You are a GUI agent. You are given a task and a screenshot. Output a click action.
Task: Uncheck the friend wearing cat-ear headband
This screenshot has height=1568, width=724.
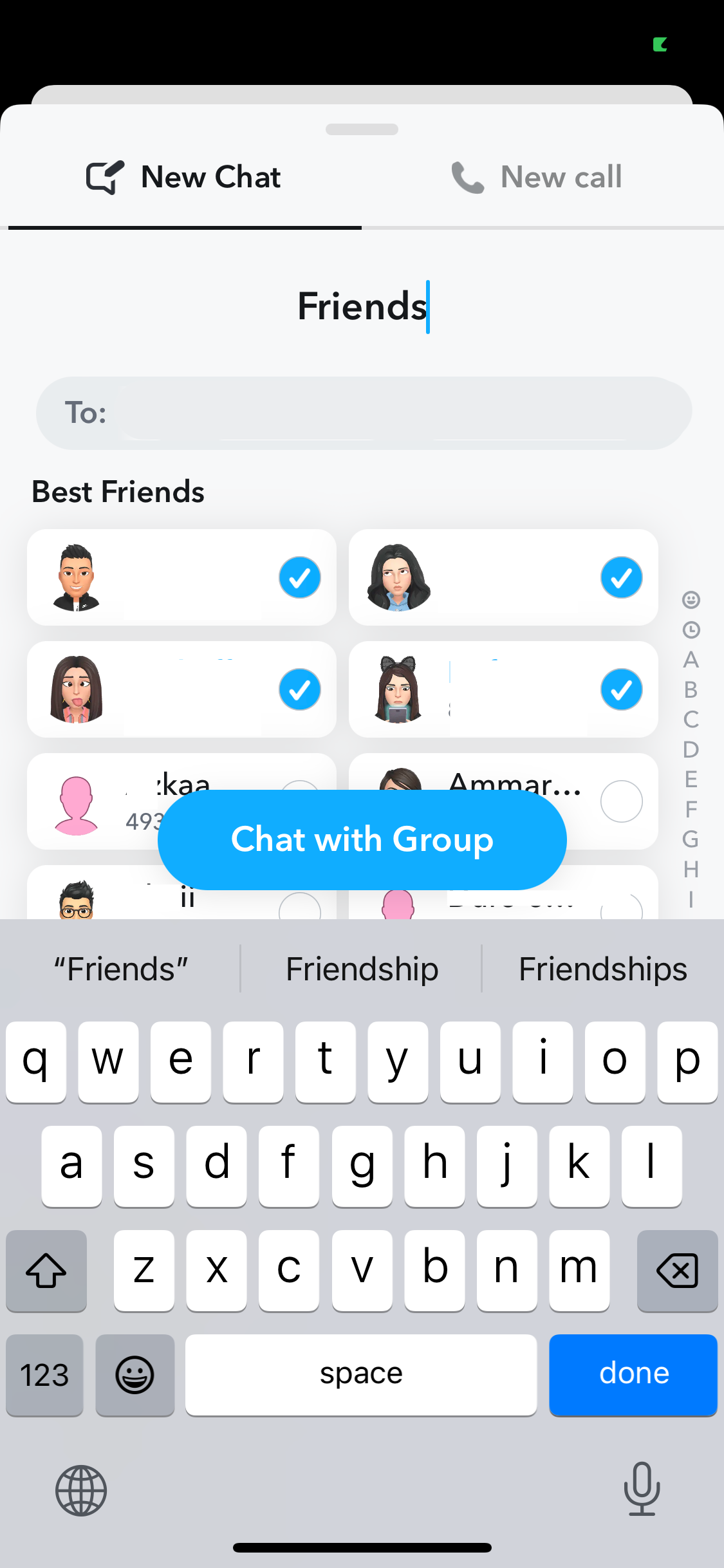pyautogui.click(x=620, y=689)
